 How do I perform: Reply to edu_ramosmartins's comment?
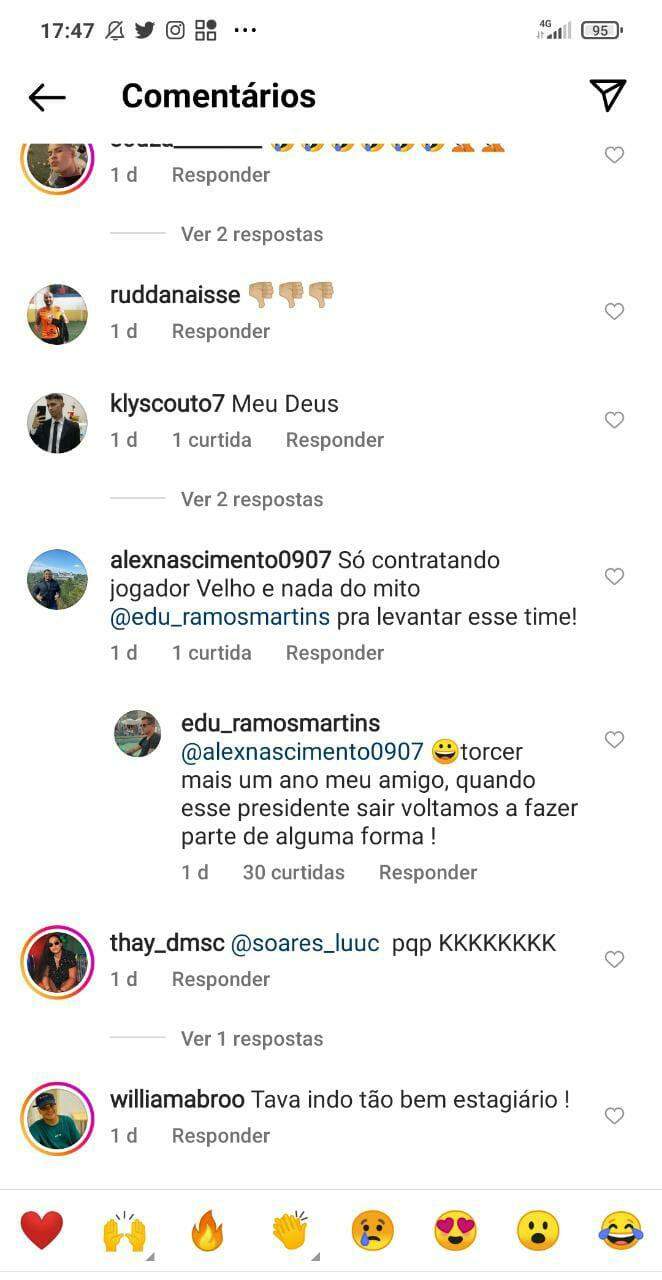(427, 873)
